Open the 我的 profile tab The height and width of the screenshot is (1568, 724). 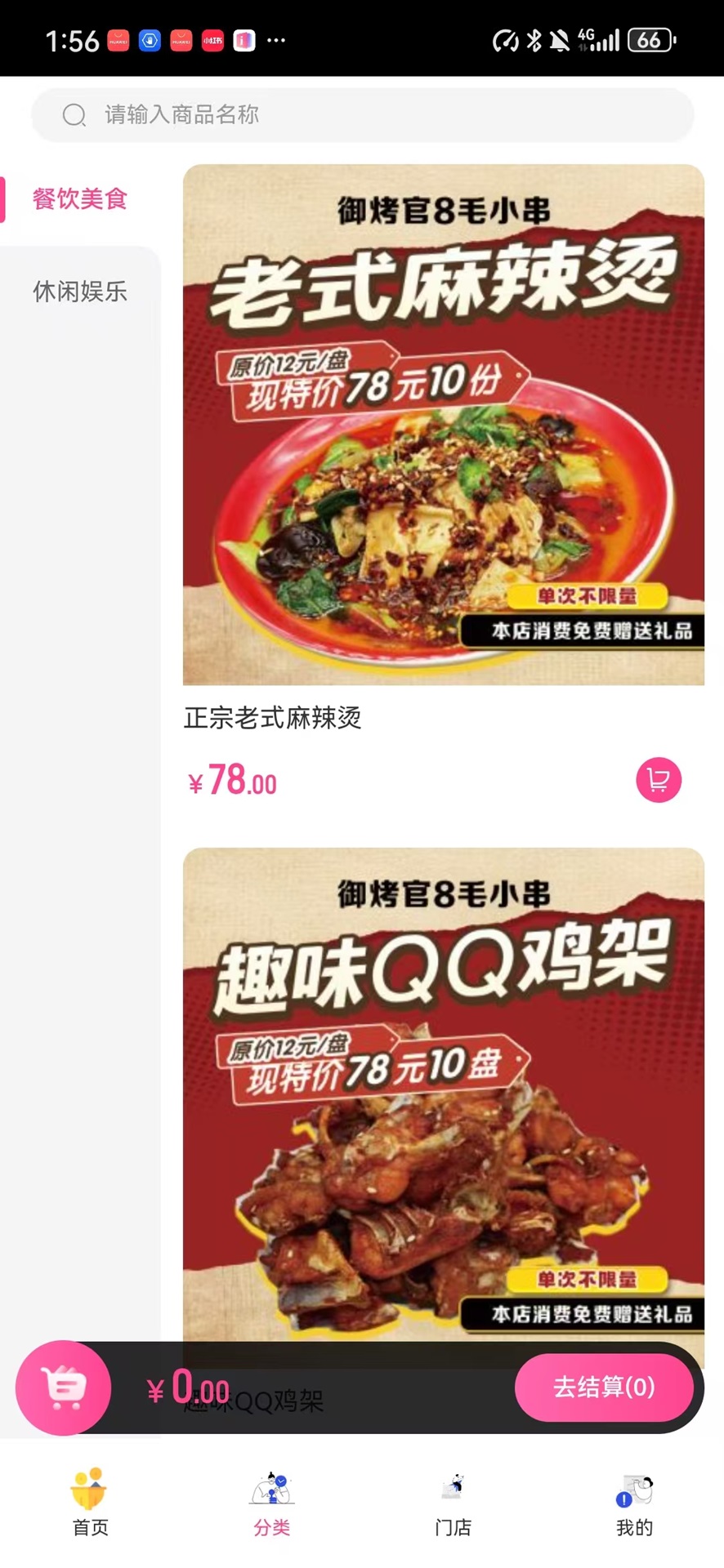[634, 1503]
